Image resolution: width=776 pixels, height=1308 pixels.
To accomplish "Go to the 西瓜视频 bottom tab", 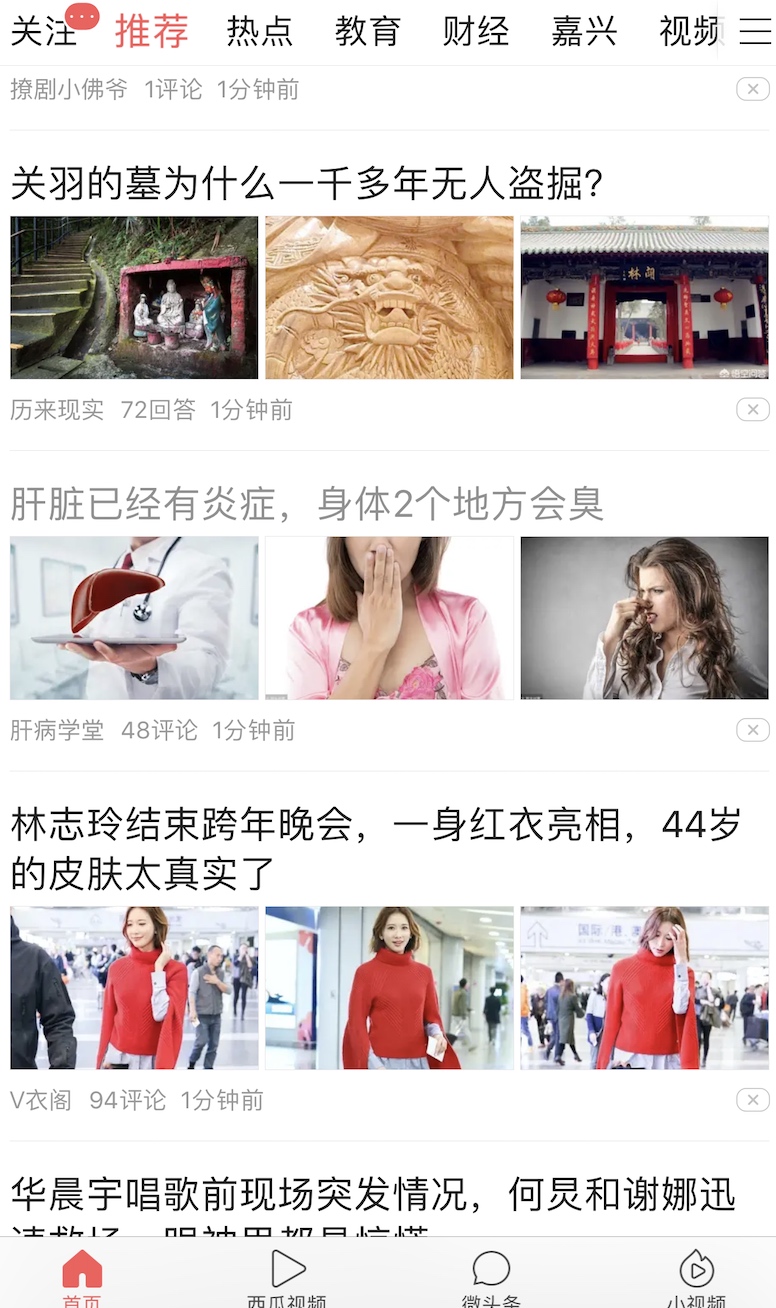I will coord(287,1278).
